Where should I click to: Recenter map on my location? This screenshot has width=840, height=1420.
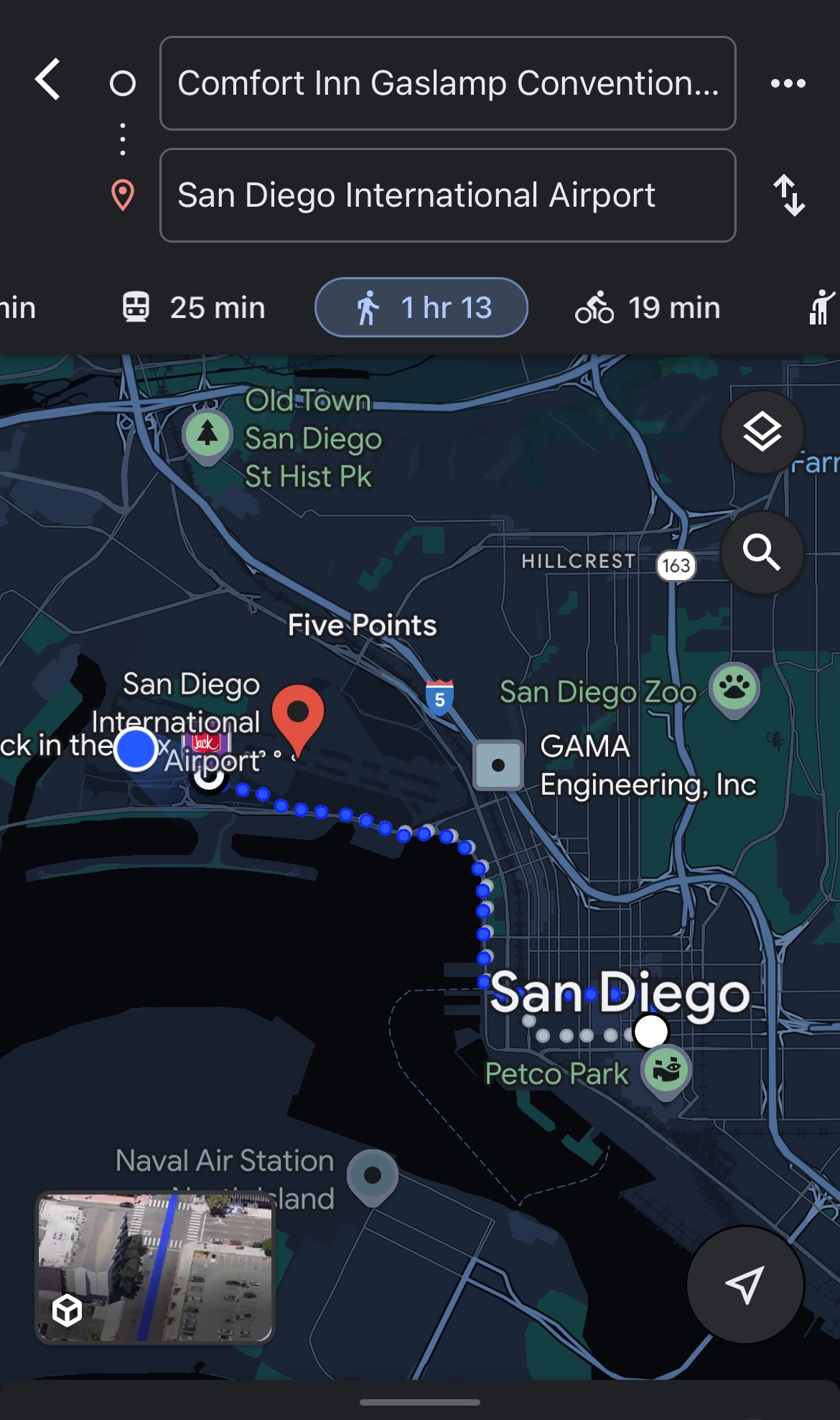pos(745,1284)
